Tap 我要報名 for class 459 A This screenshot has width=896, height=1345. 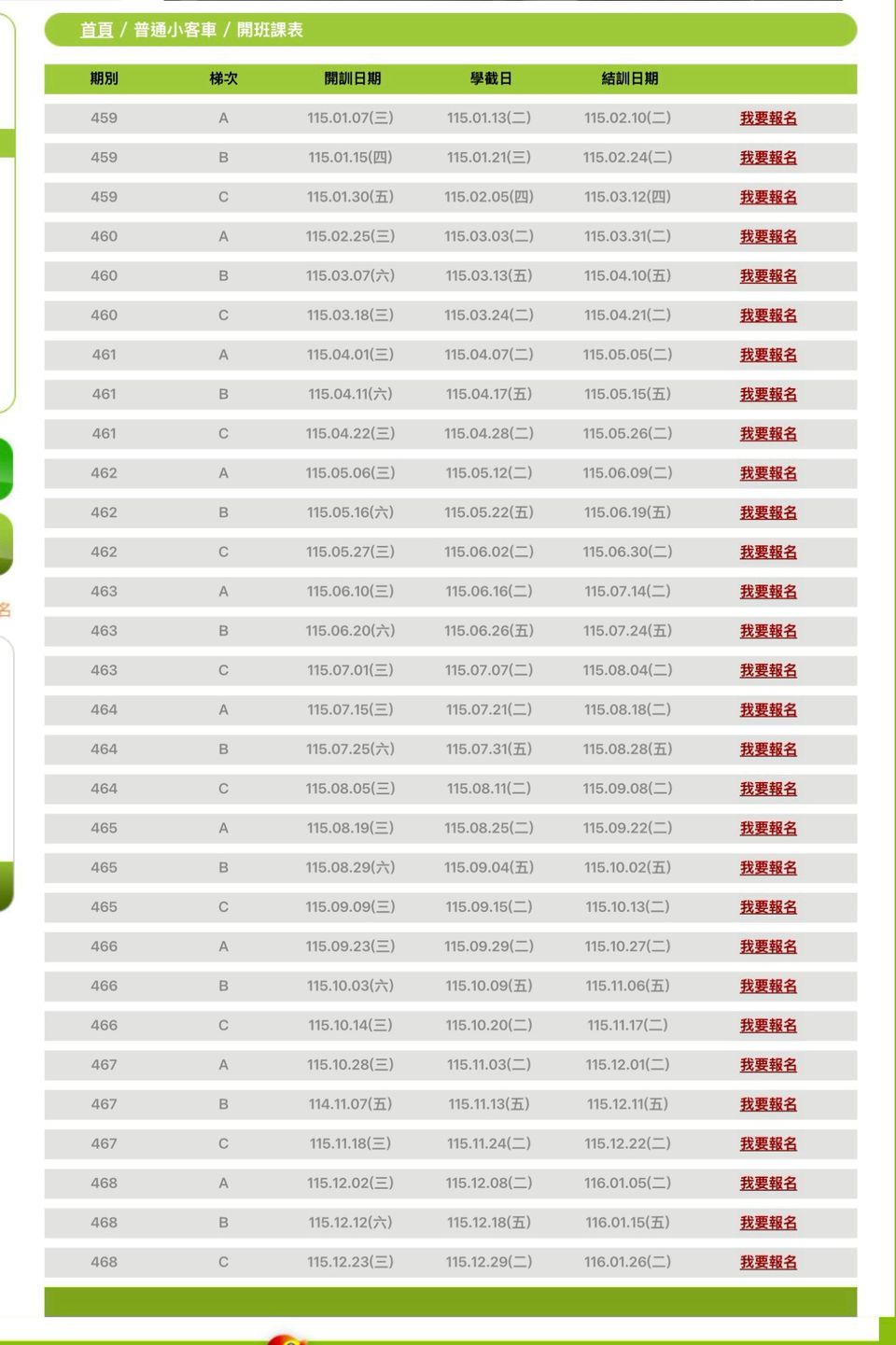click(x=768, y=119)
